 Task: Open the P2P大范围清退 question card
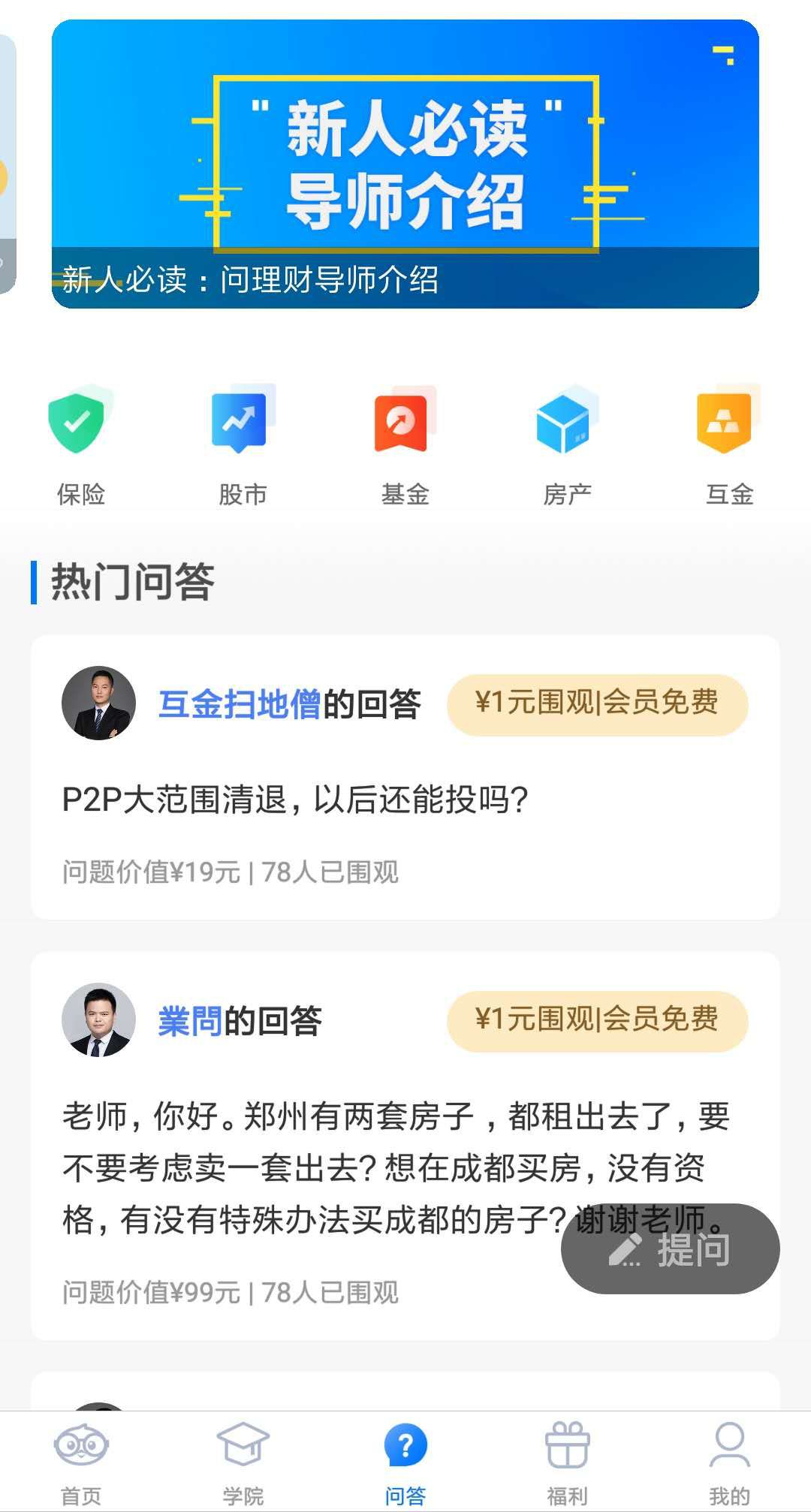pos(295,800)
